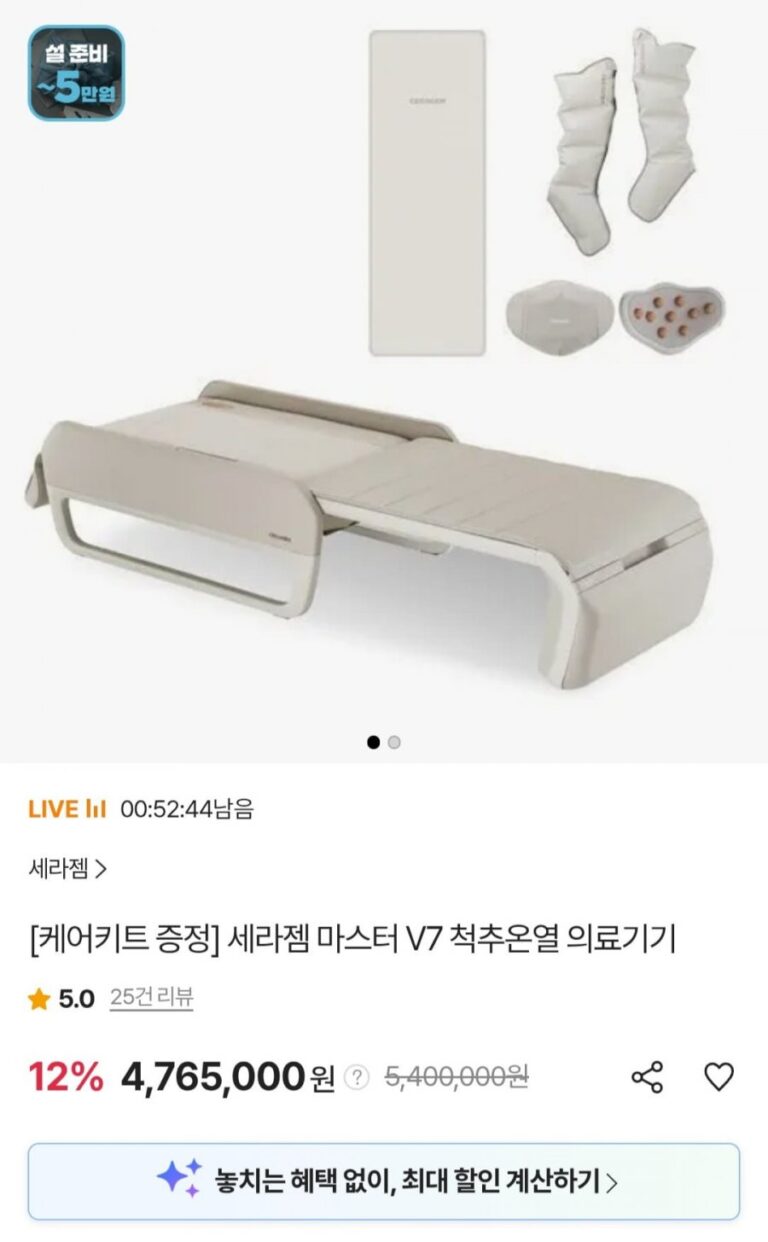Share this Ceragem product
This screenshot has width=768, height=1242.
tap(647, 1077)
